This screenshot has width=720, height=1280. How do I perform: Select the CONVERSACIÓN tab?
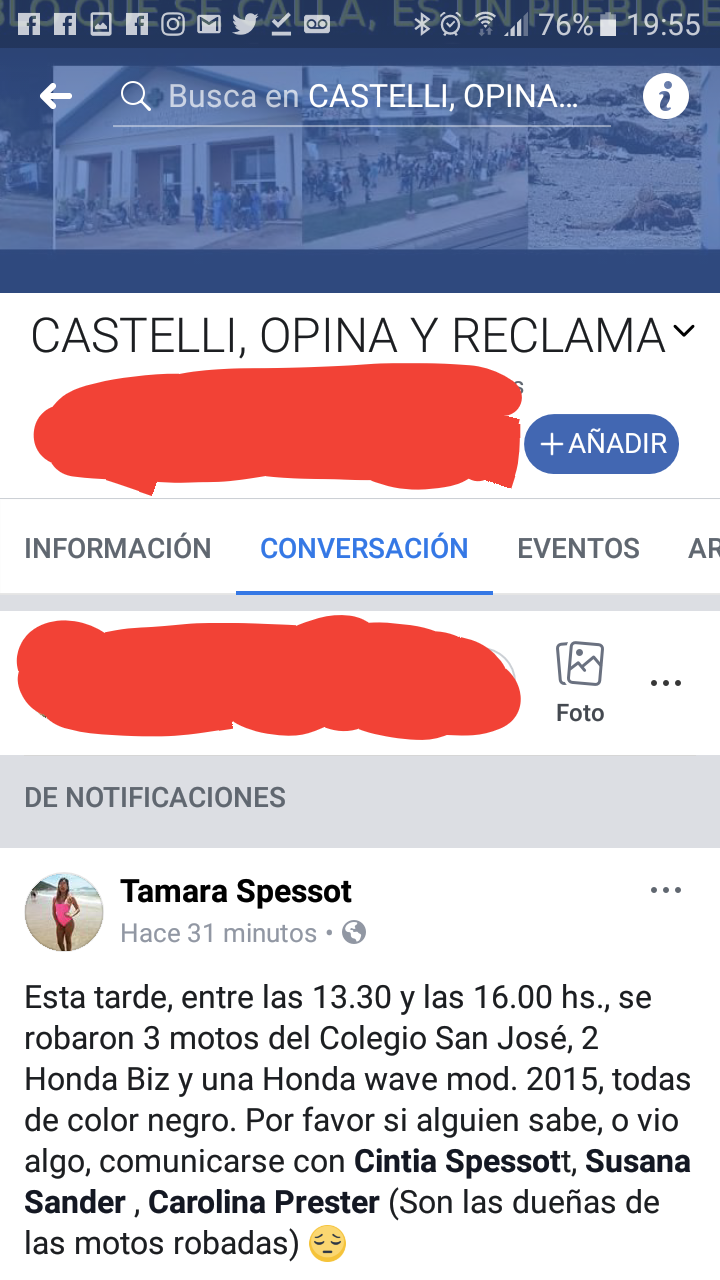click(x=364, y=548)
